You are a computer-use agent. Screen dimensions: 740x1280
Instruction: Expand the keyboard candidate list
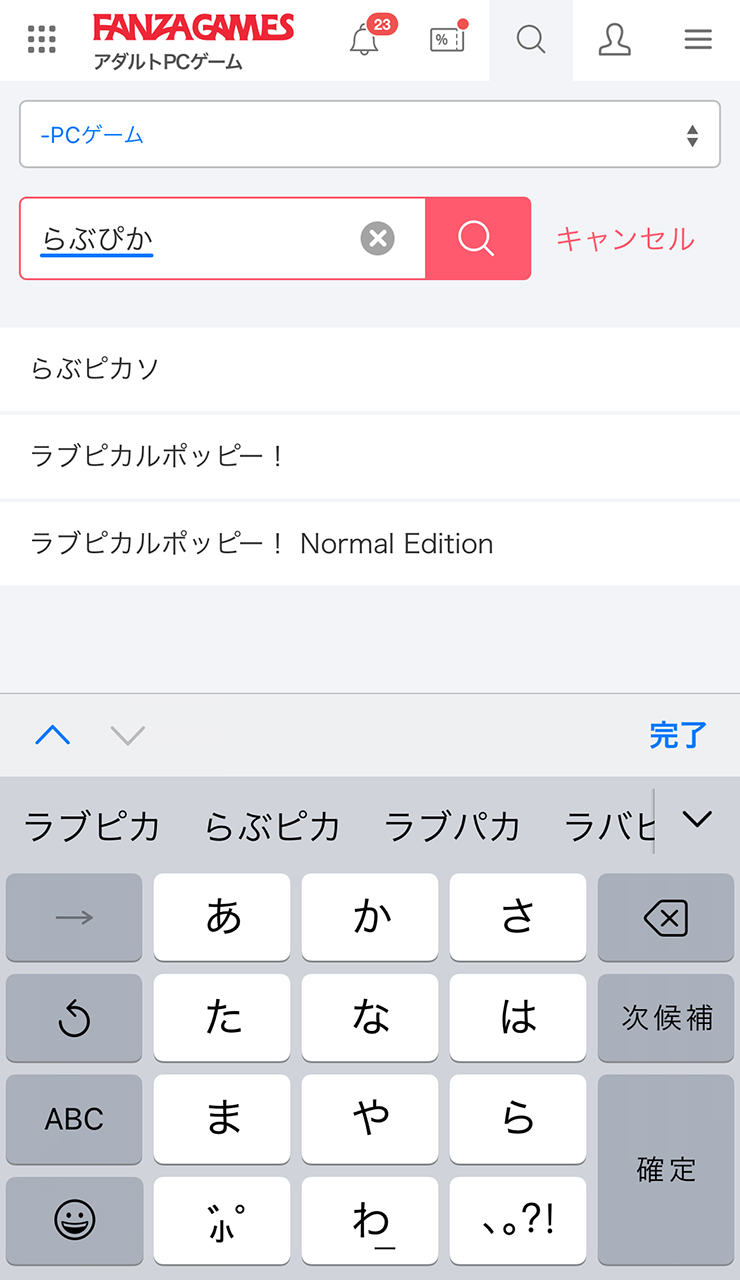pyautogui.click(x=697, y=820)
